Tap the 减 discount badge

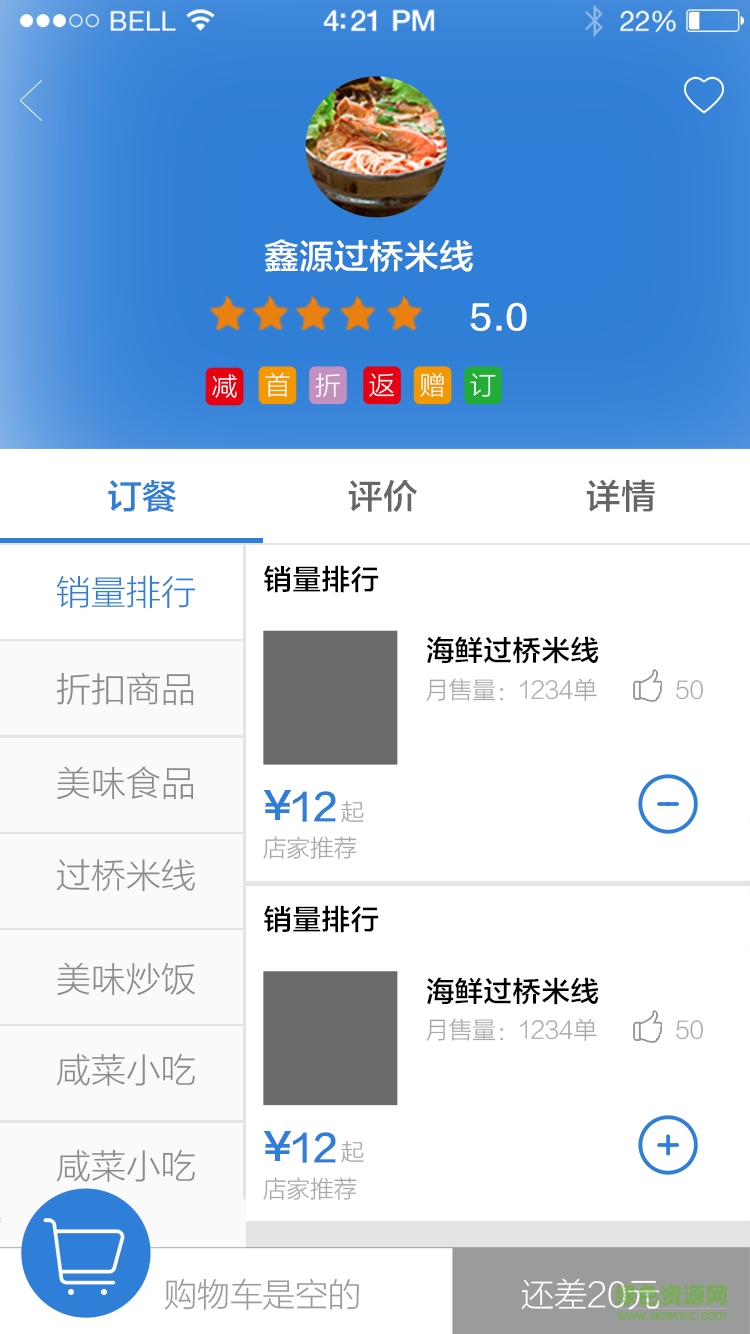(224, 386)
